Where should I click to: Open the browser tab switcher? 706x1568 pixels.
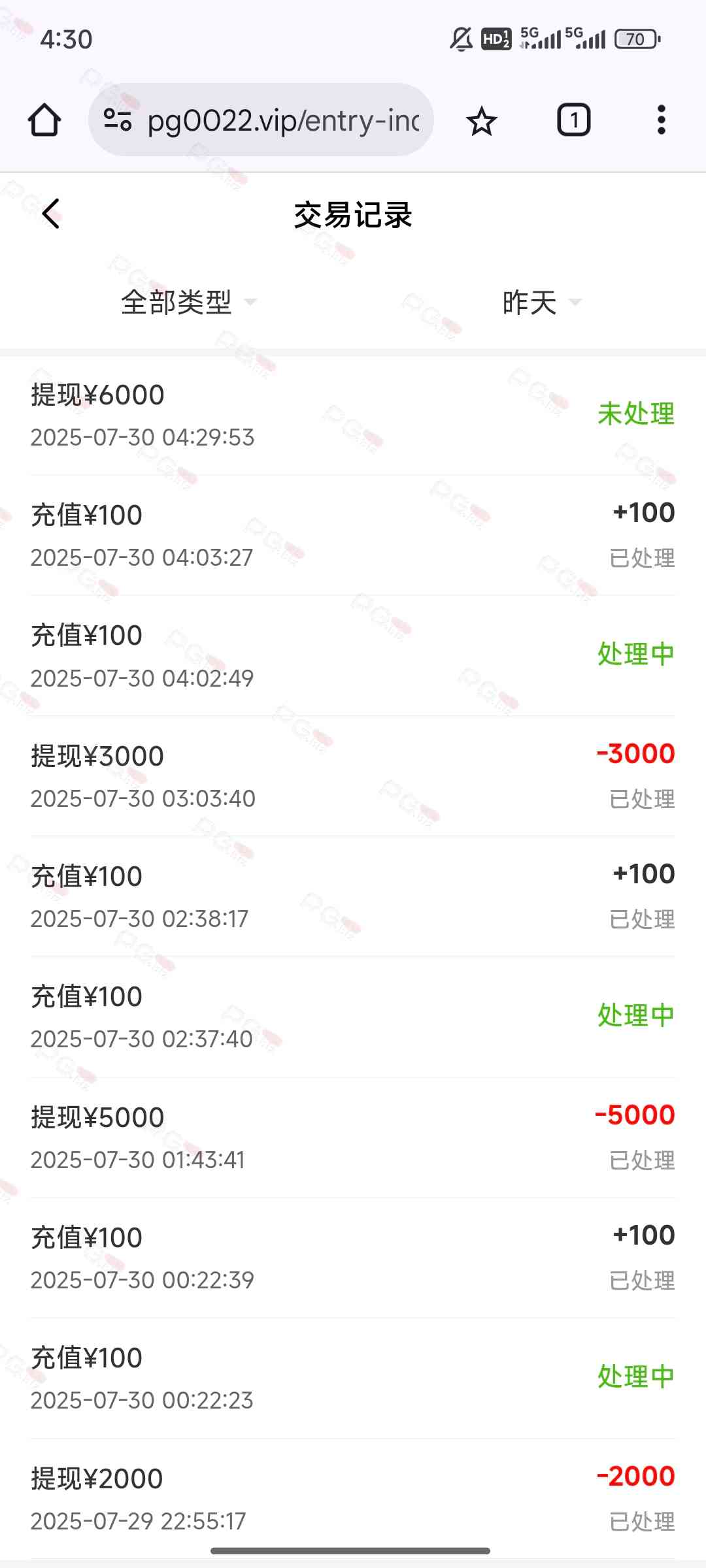click(573, 120)
